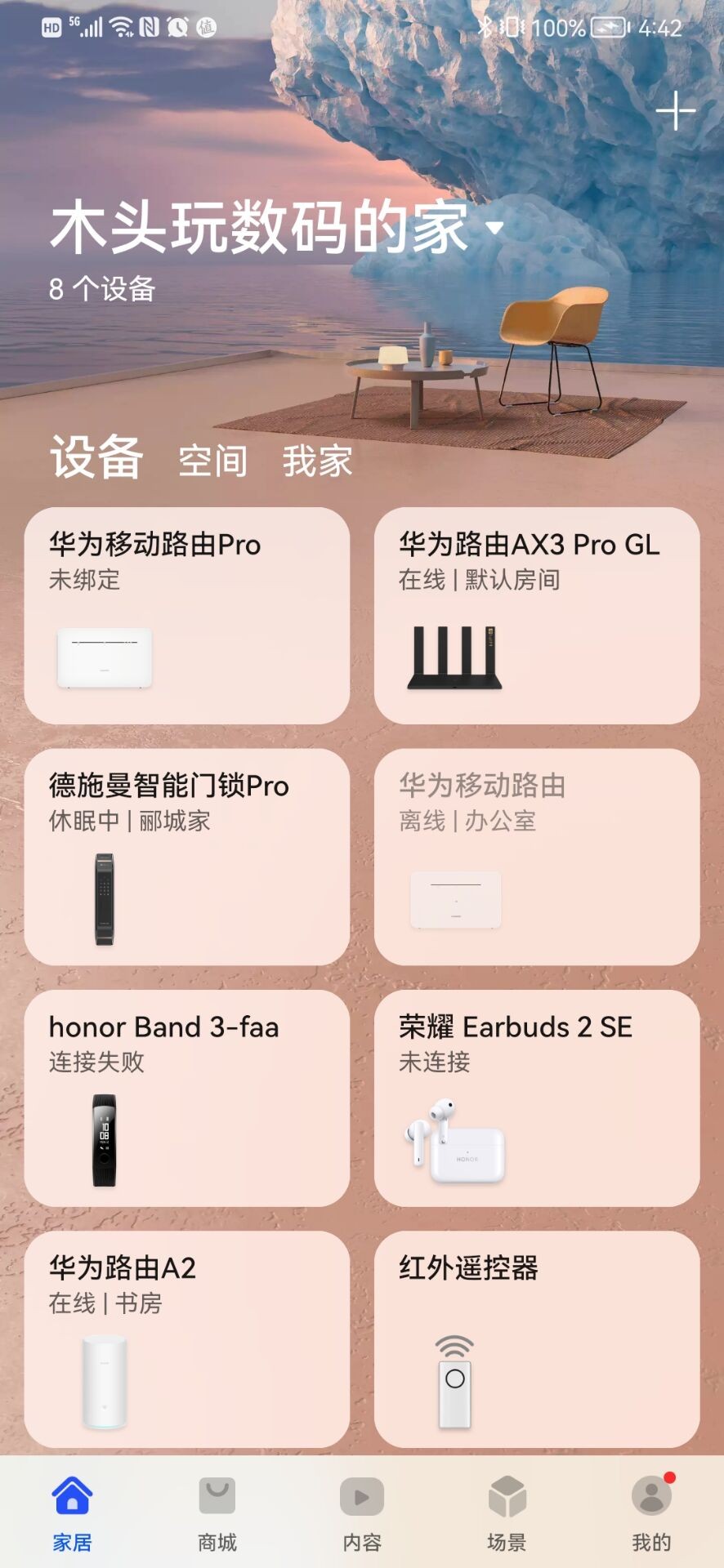
Task: Switch to the 我家 tab
Action: 318,461
